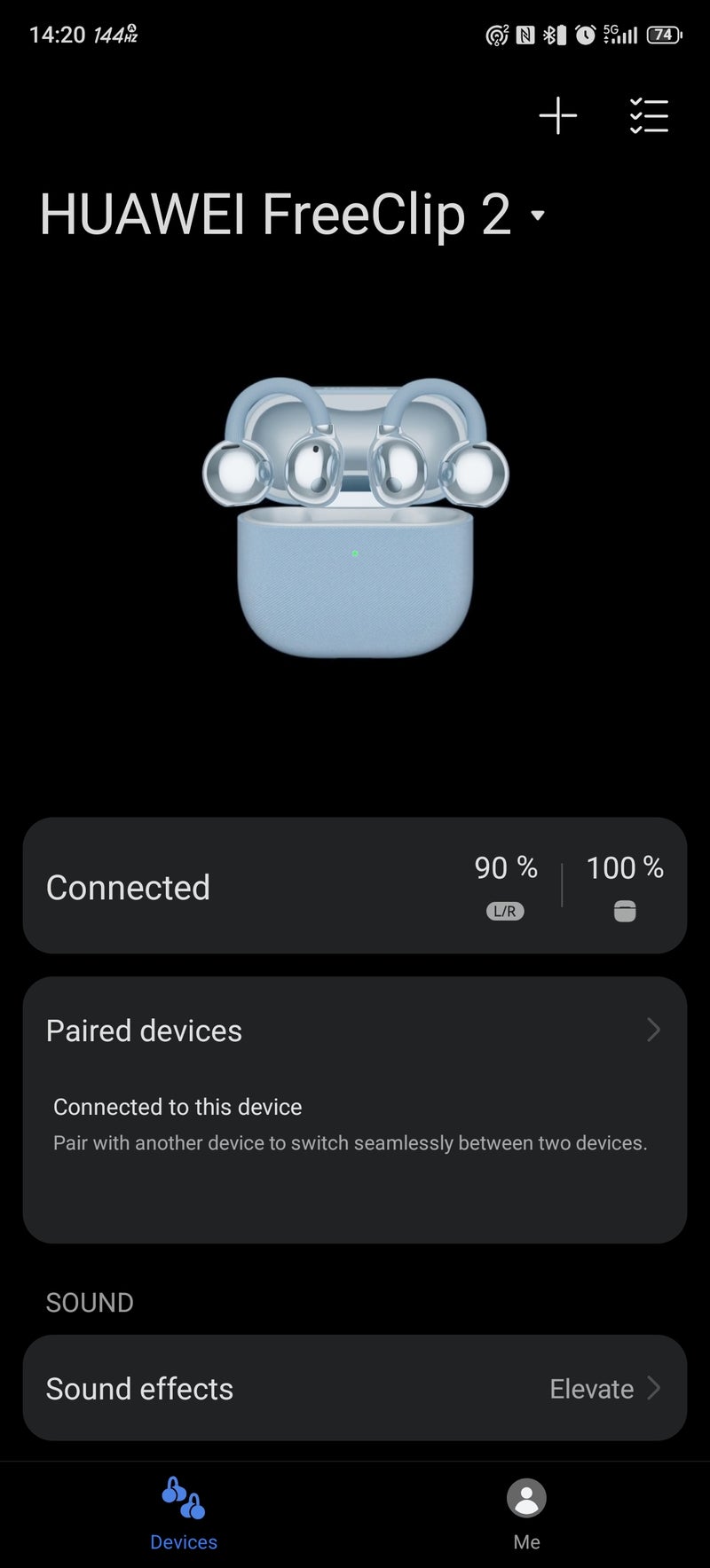Expand the Paired devices section chevron
The image size is (710, 1568).
click(x=654, y=1030)
